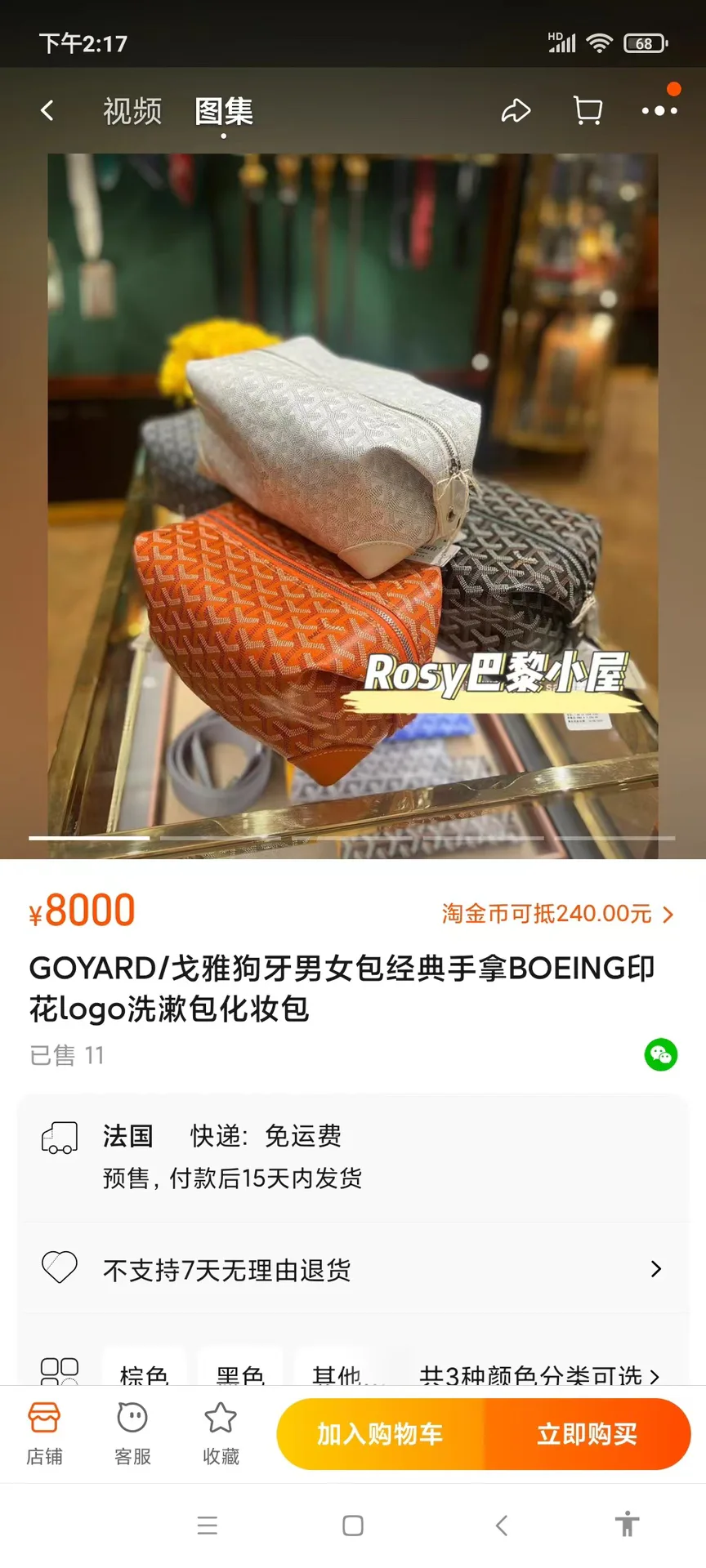Expand 共3种颜色分类可选 options
706x1568 pixels.
pyautogui.click(x=538, y=1375)
